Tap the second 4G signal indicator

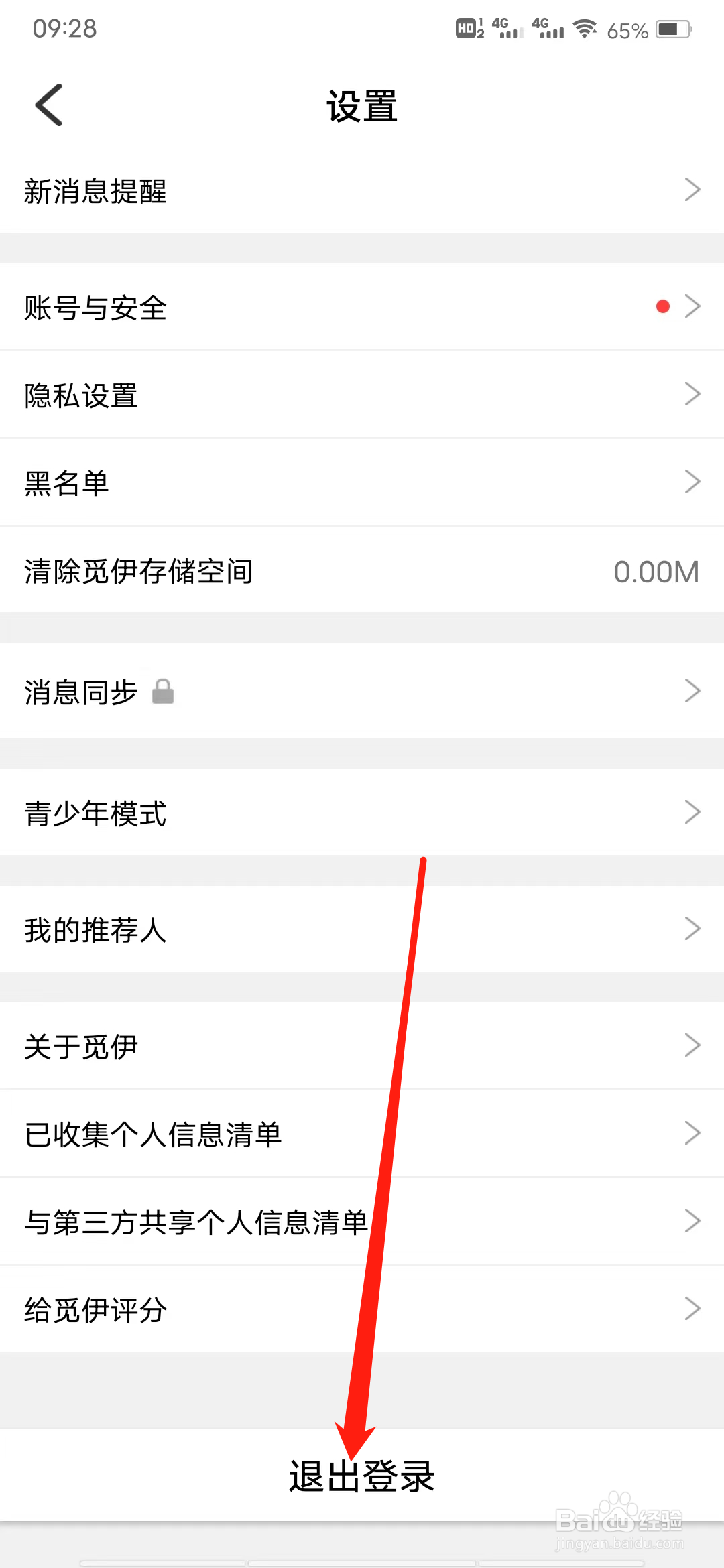tap(548, 28)
